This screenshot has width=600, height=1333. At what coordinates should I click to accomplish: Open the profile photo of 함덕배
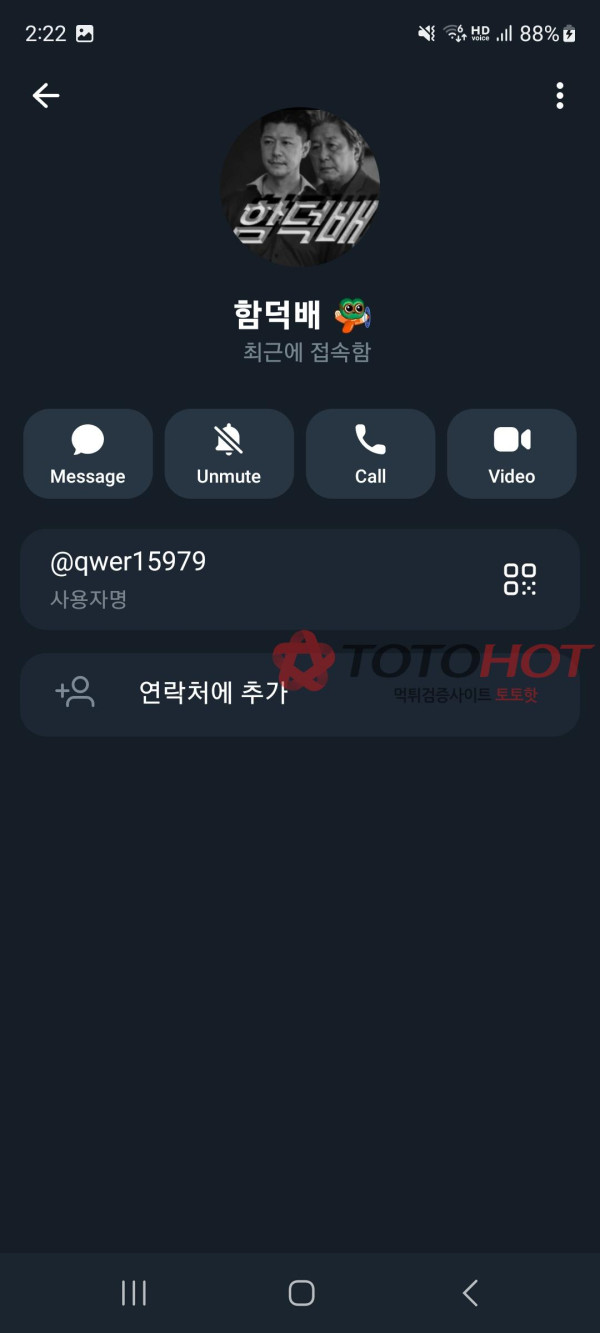coord(300,187)
